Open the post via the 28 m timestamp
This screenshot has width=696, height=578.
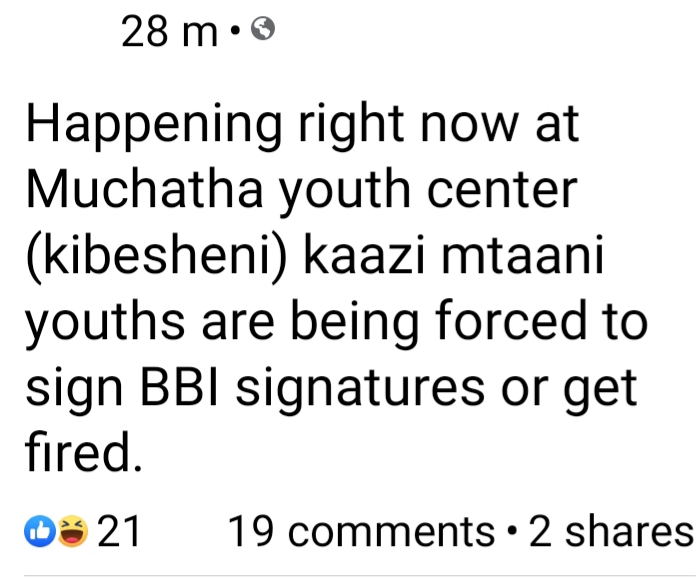click(168, 32)
